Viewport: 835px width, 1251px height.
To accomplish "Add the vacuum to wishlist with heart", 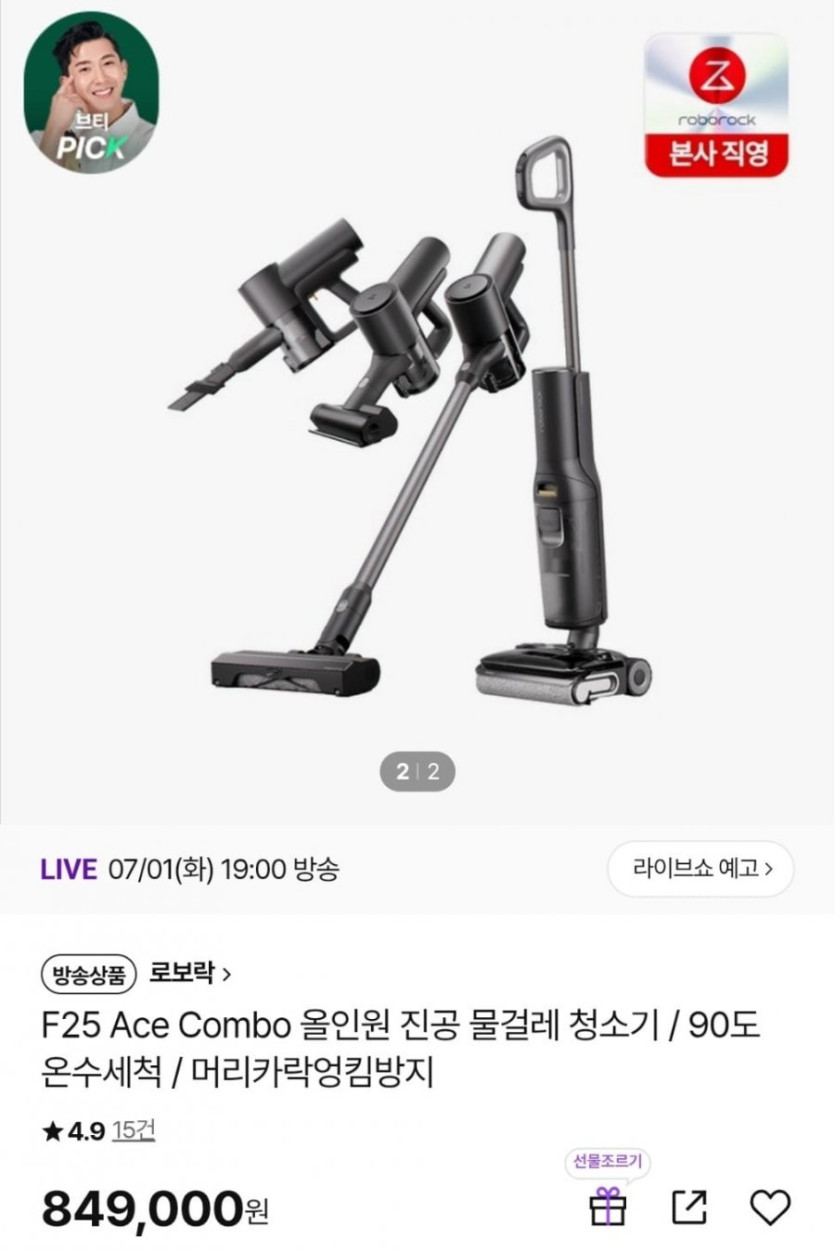I will click(x=769, y=1207).
